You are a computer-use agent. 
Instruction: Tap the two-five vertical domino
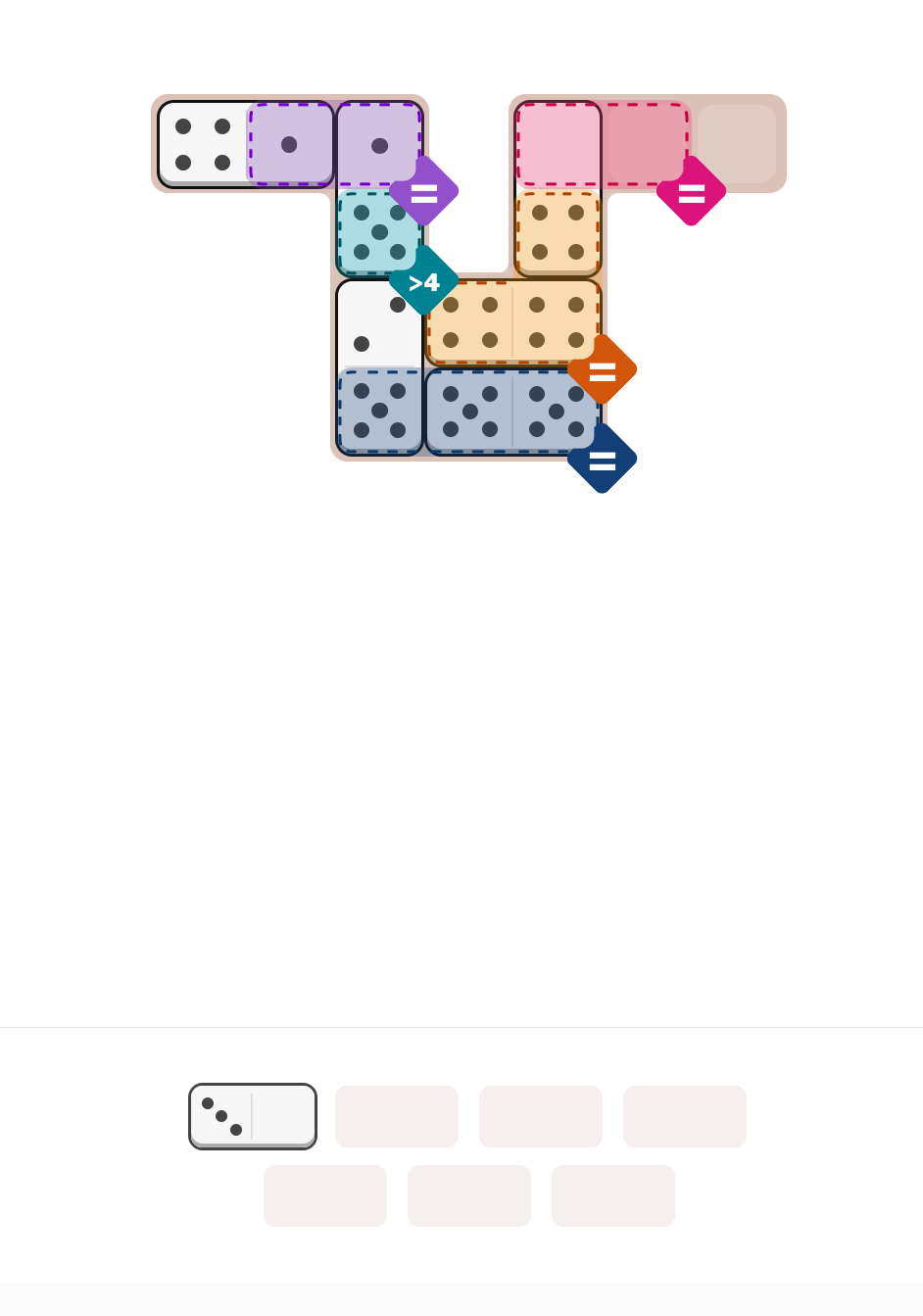[x=379, y=367]
